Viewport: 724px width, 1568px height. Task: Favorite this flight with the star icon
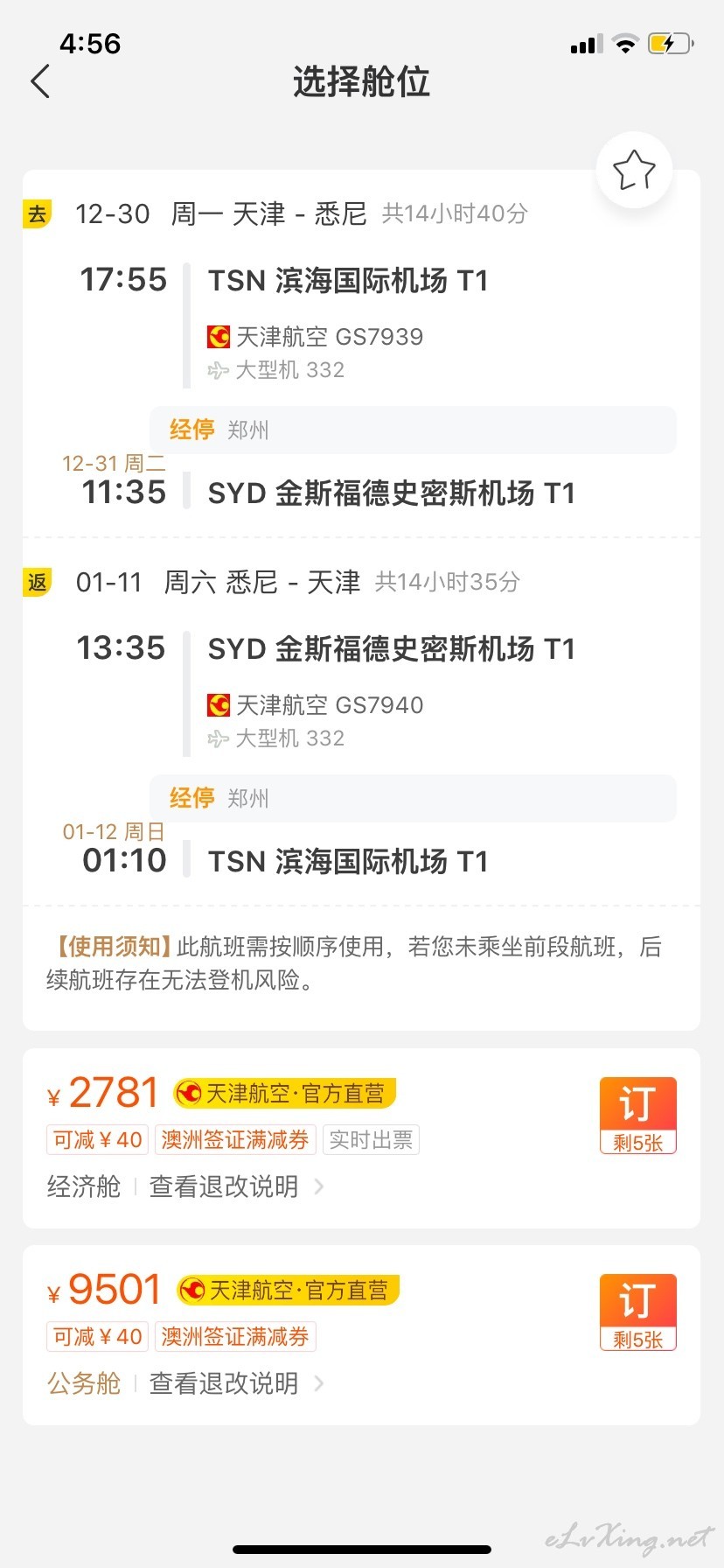634,170
